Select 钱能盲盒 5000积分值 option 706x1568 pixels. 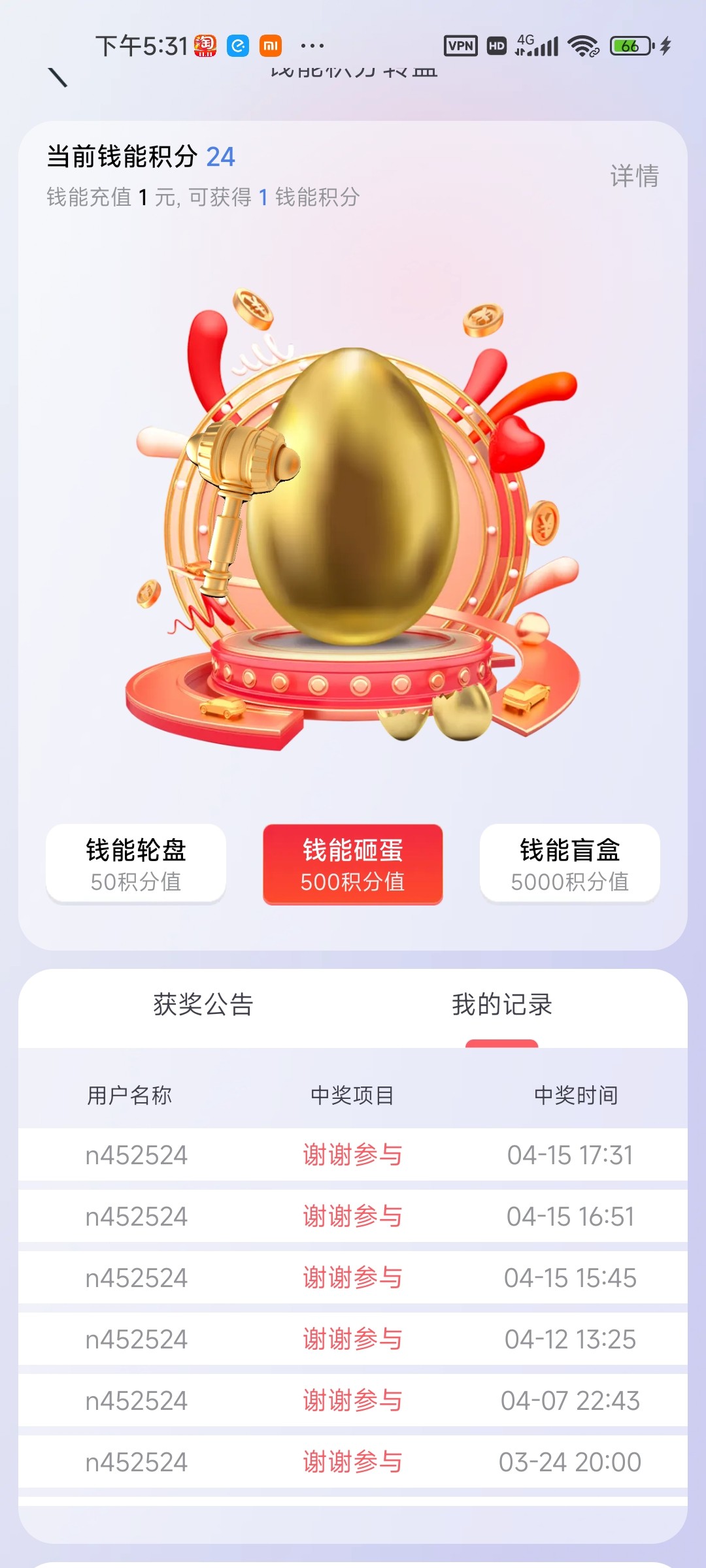pyautogui.click(x=569, y=864)
